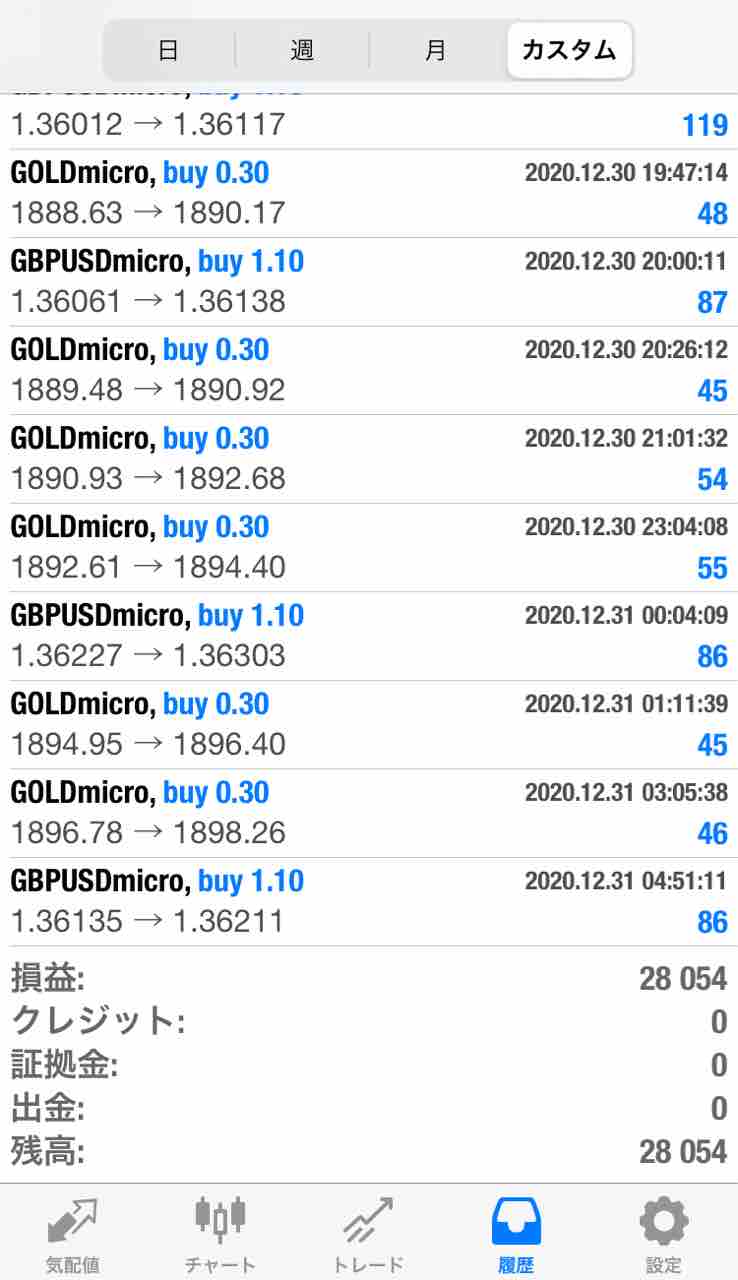This screenshot has height=1280, width=738.
Task: View GBPUSDmicro trade at 2020.12.30 20:00:11
Action: click(x=368, y=281)
